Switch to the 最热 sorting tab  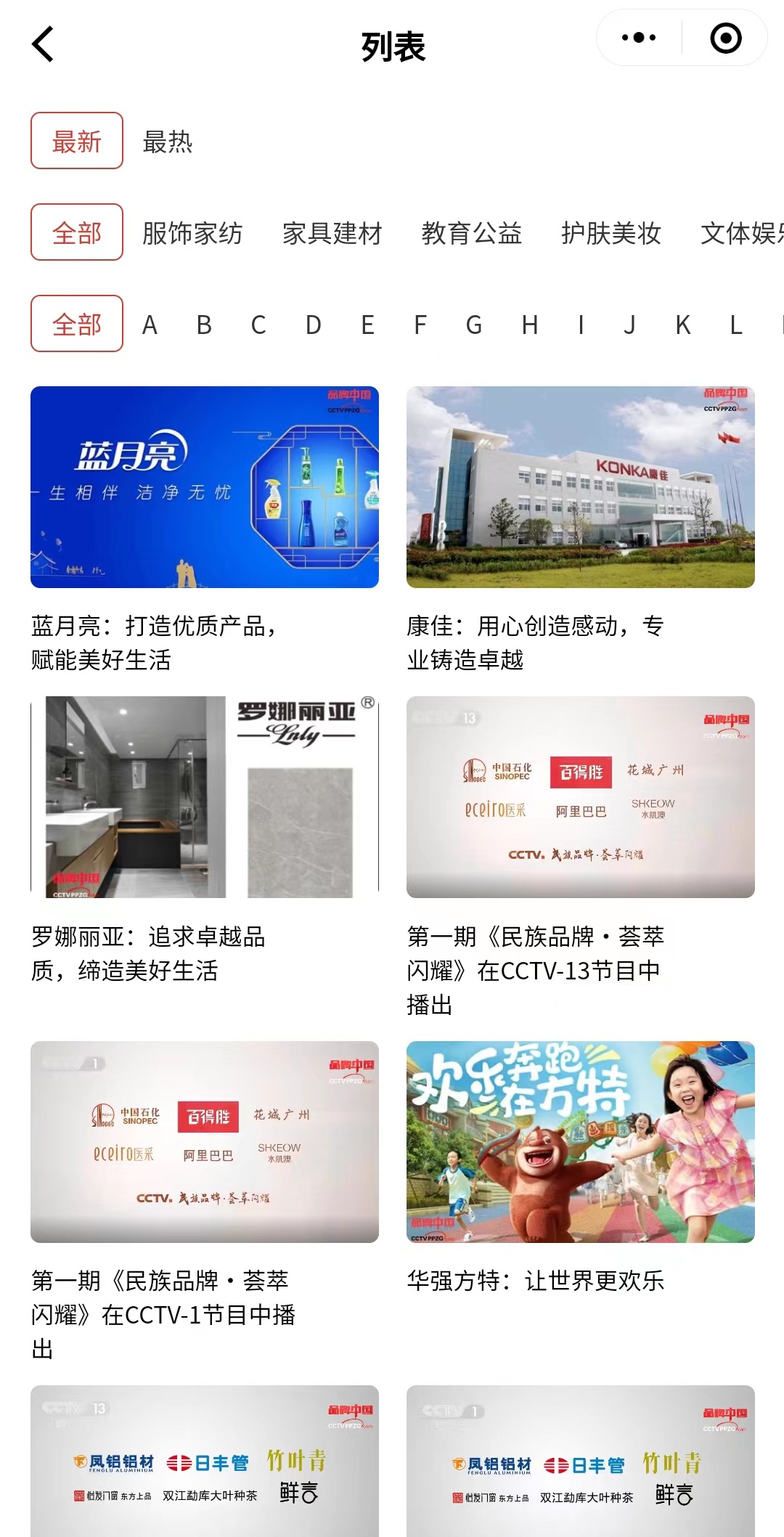168,142
